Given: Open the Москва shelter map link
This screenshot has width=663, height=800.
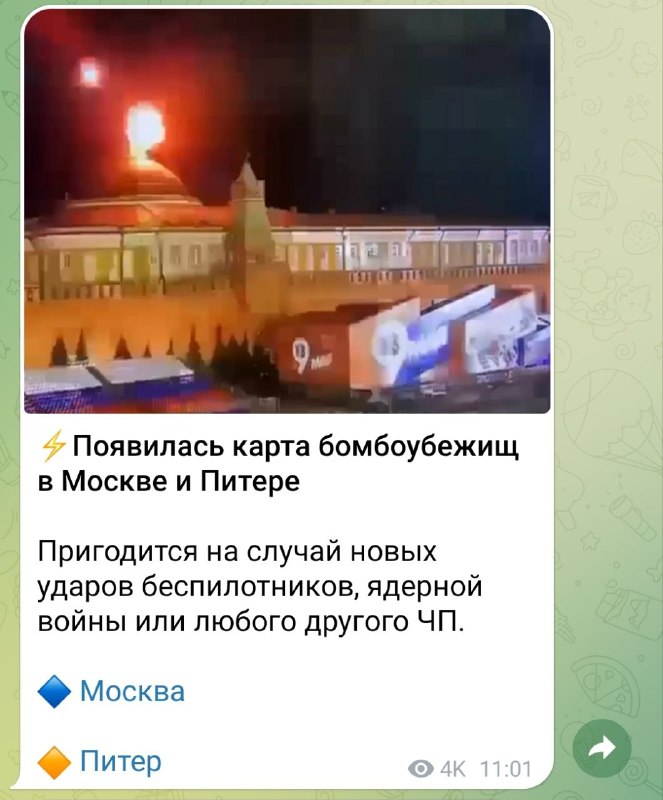Looking at the screenshot, I should point(131,691).
